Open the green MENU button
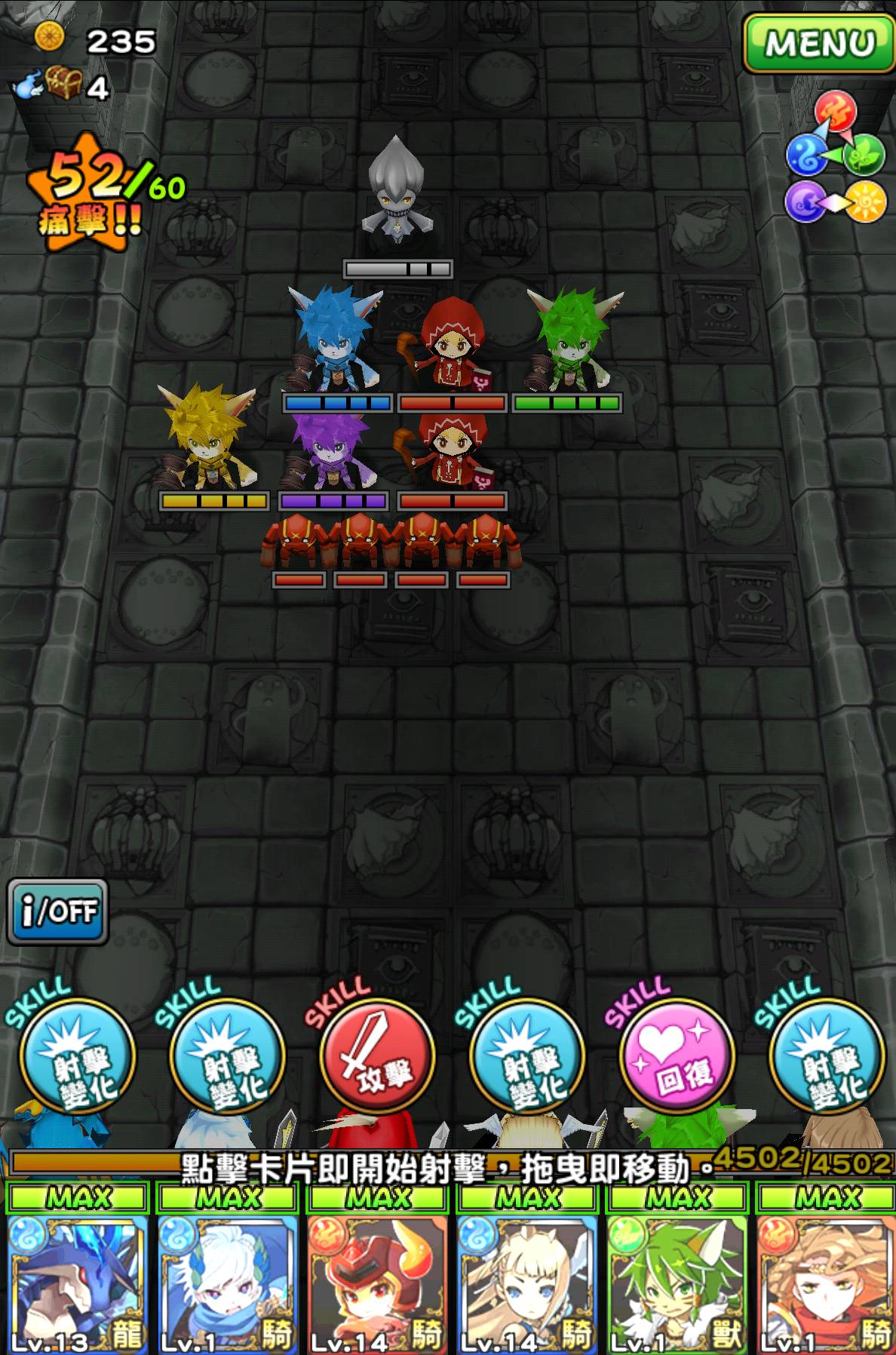Screen dimensions: 896x1355 (x=819, y=43)
